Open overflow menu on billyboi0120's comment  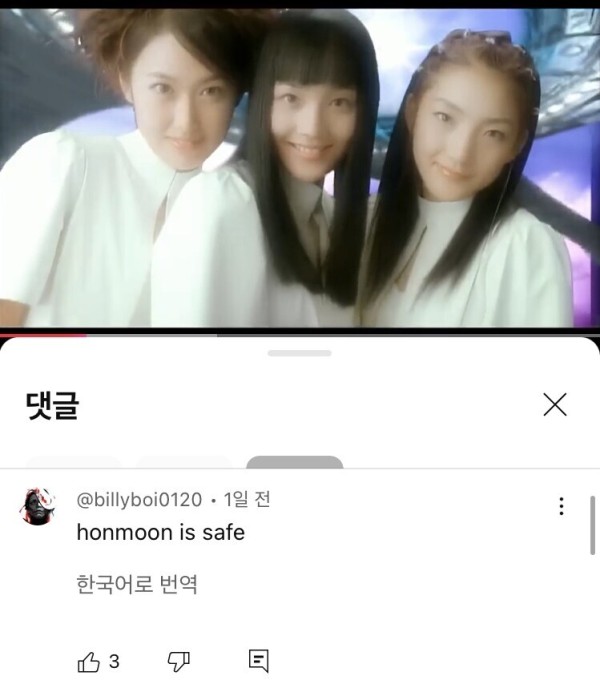coord(561,506)
